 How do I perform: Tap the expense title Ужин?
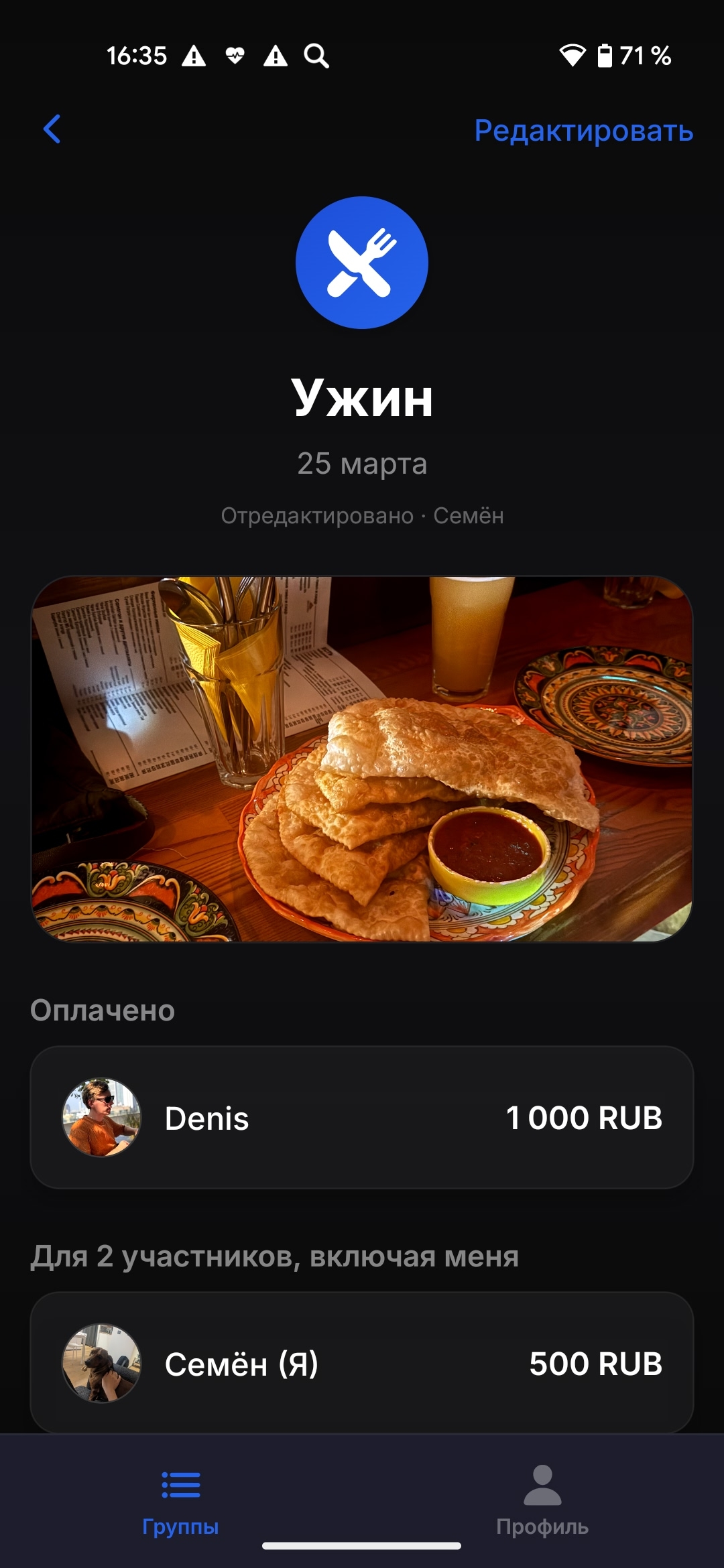point(362,400)
